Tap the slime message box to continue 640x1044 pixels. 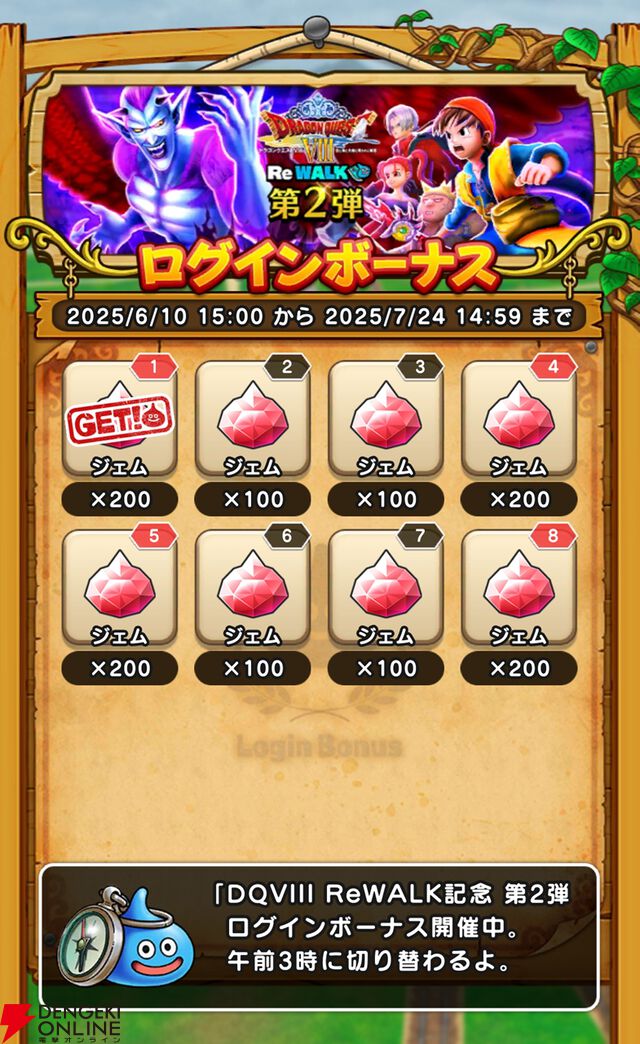tap(318, 936)
